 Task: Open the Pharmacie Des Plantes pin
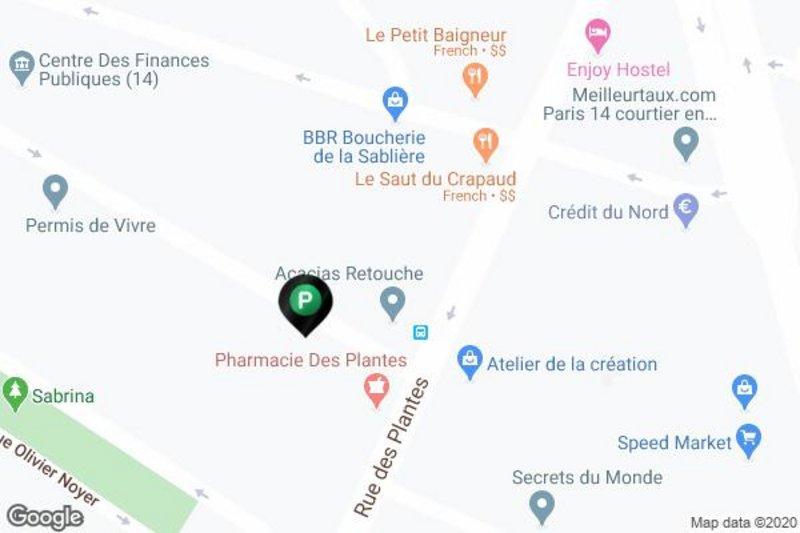click(x=377, y=388)
